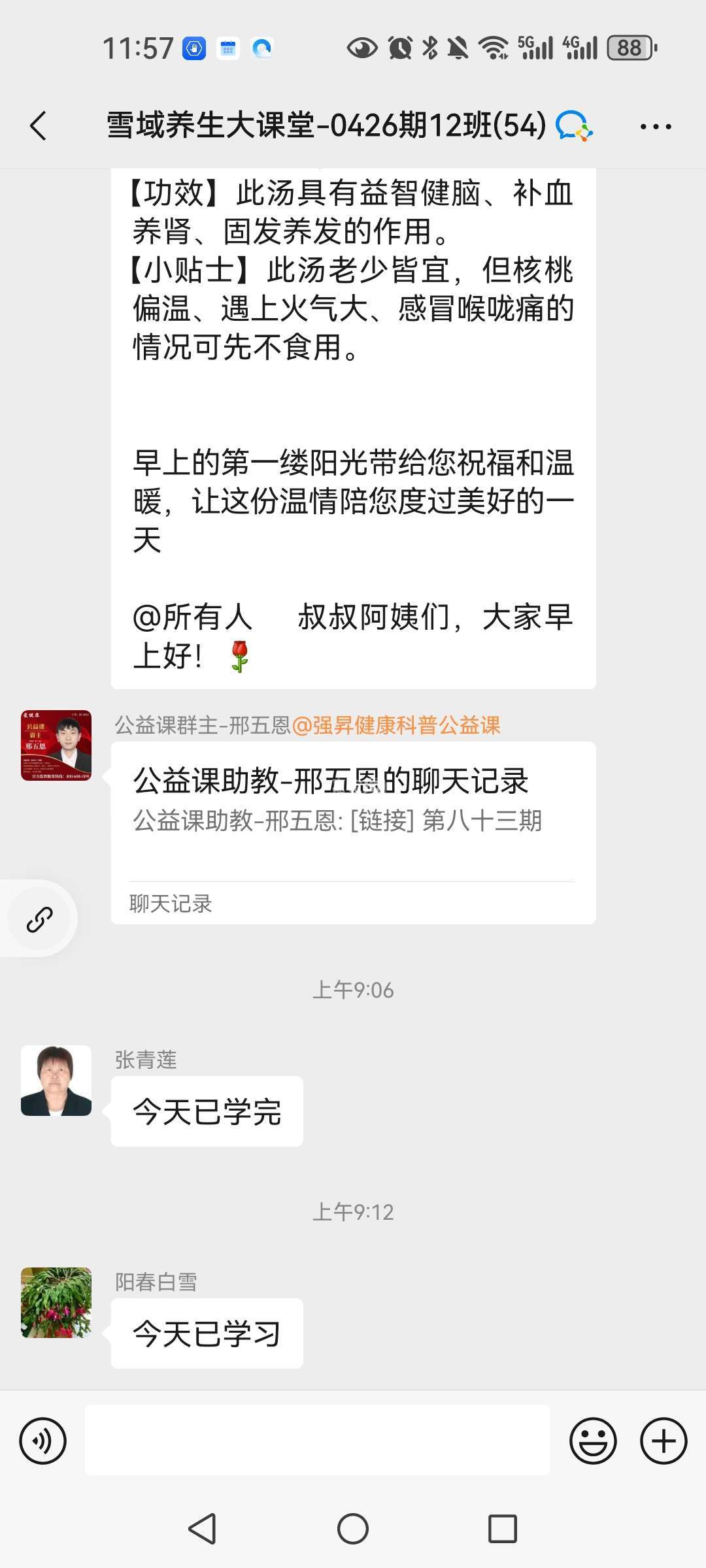View 阳春白雪's profile avatar
The height and width of the screenshot is (1568, 706).
(56, 1303)
